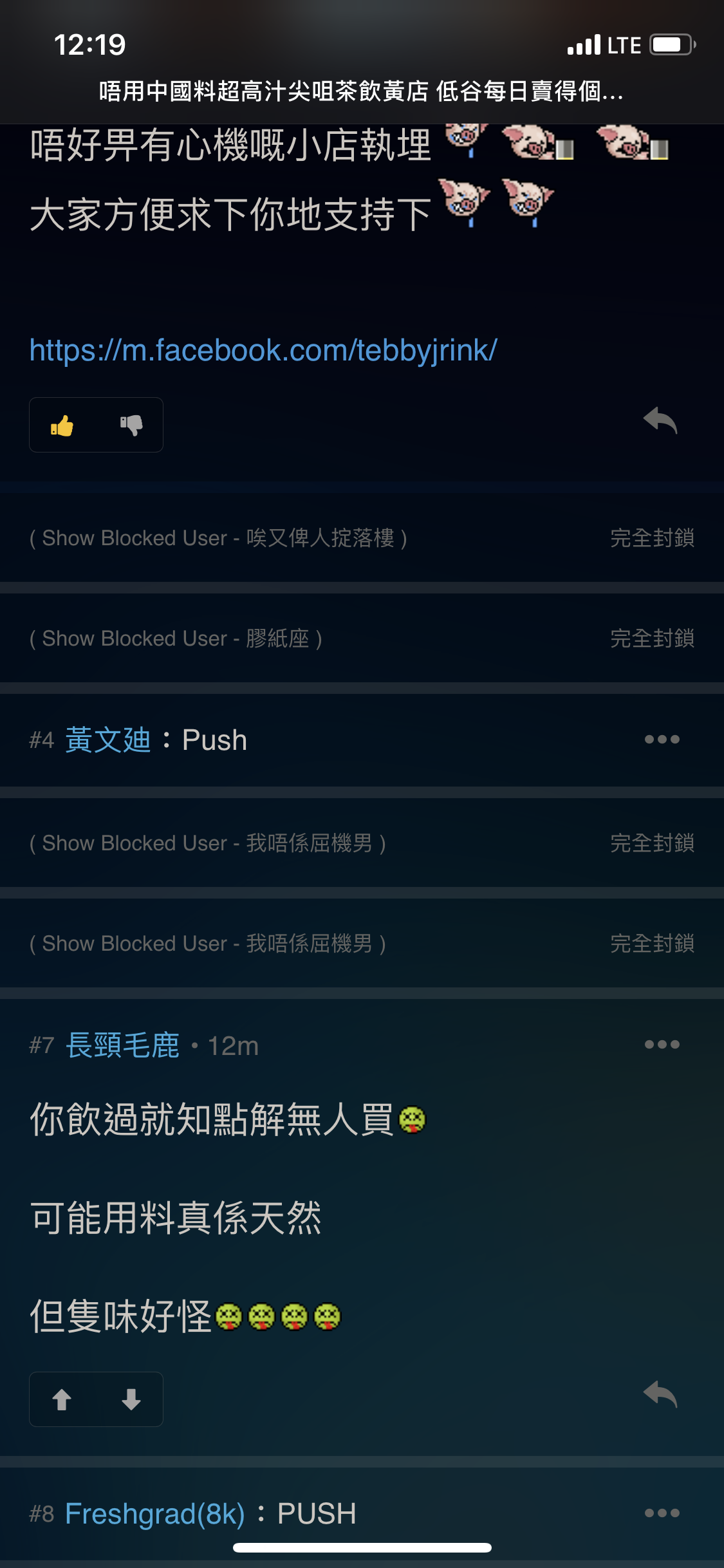Screen dimensions: 724x1568
Task: Like the original post with thumbs up
Action: pos(62,425)
